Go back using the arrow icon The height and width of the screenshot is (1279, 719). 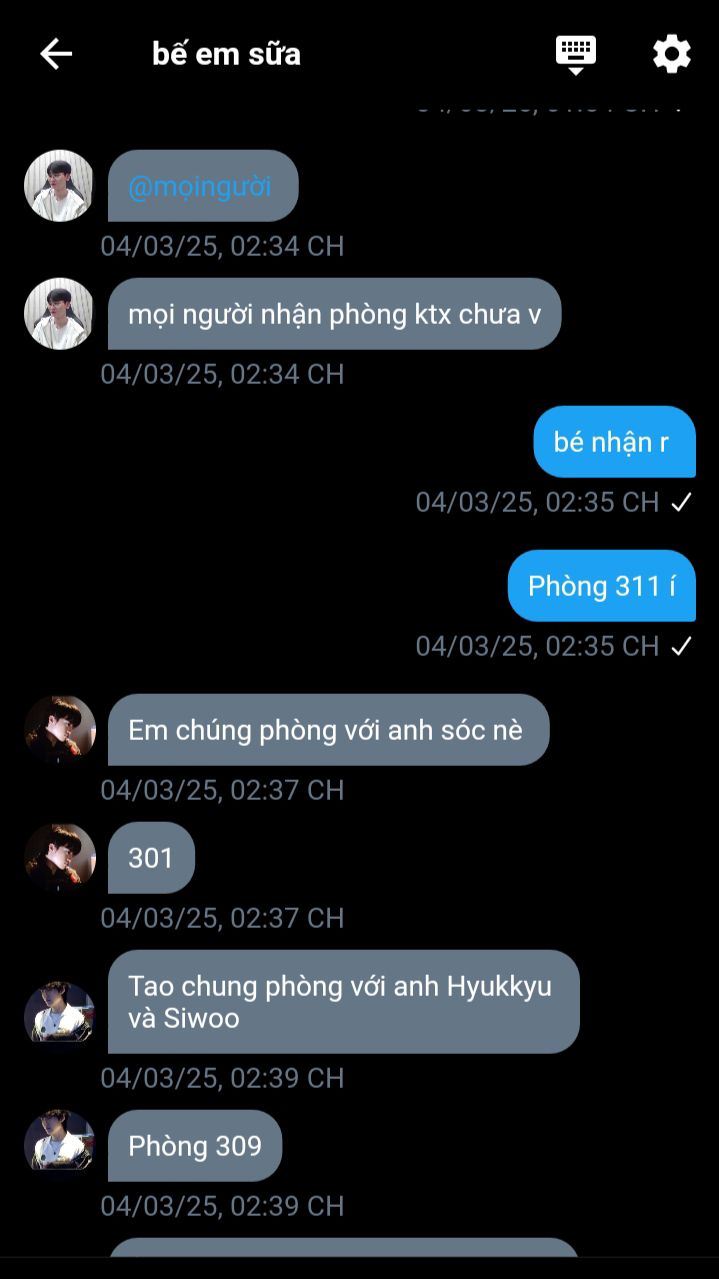56,54
